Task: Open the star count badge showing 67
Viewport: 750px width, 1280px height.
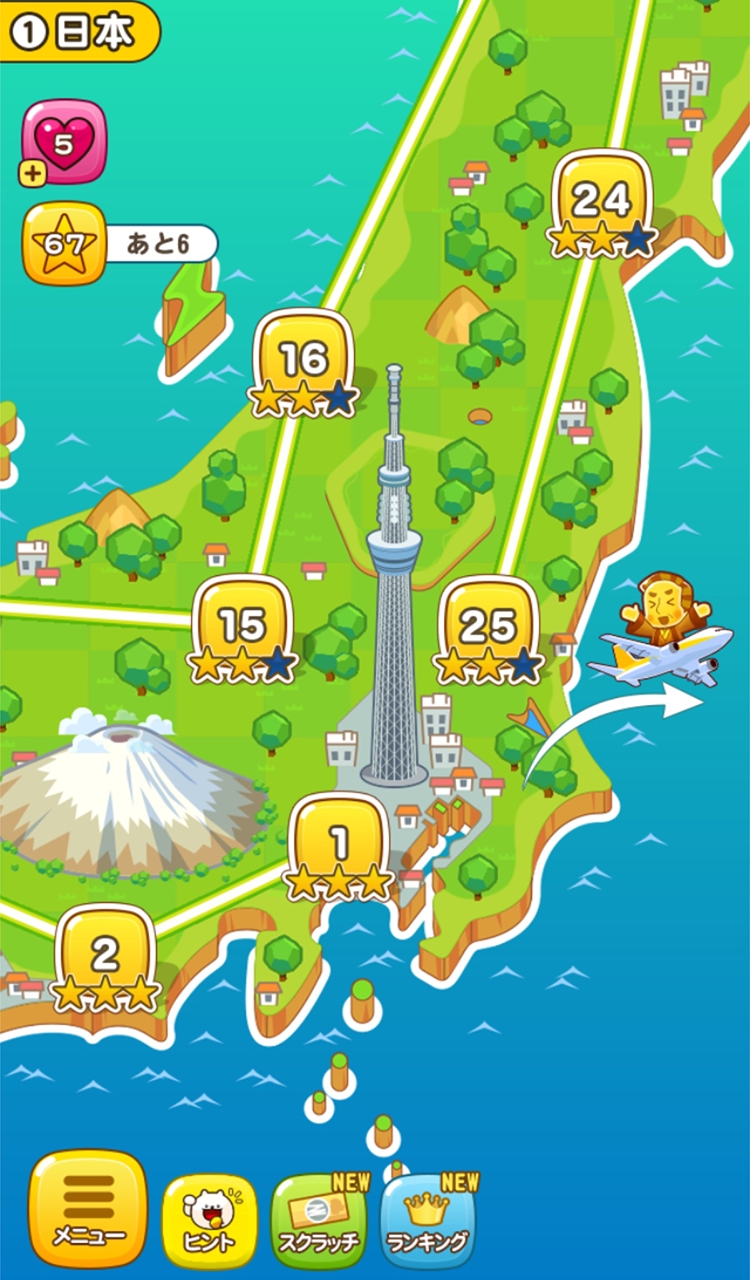Action: tap(64, 243)
